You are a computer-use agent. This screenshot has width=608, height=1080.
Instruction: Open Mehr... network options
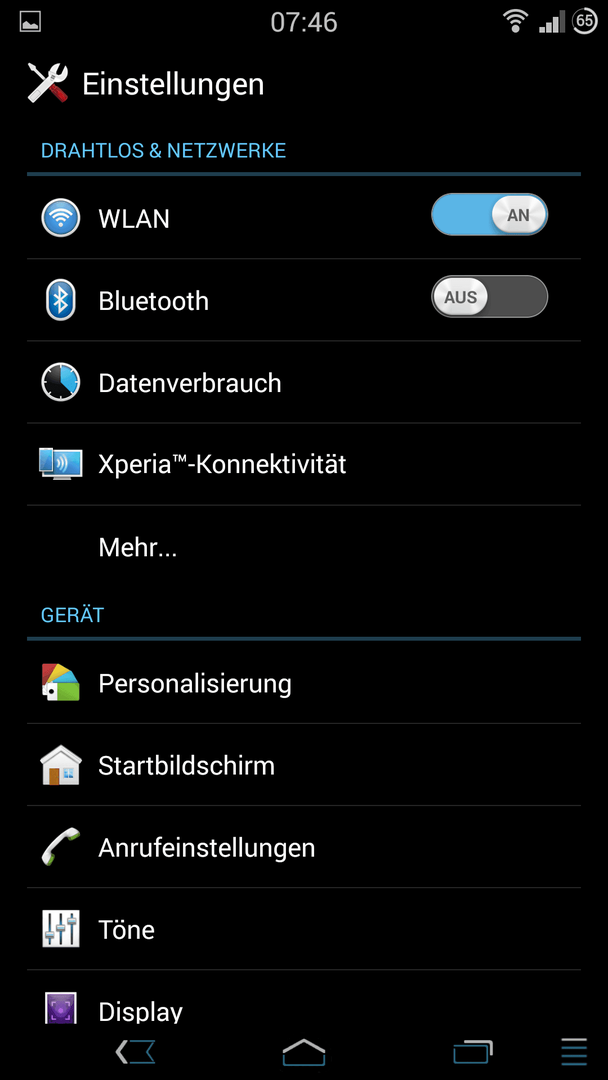[304, 547]
